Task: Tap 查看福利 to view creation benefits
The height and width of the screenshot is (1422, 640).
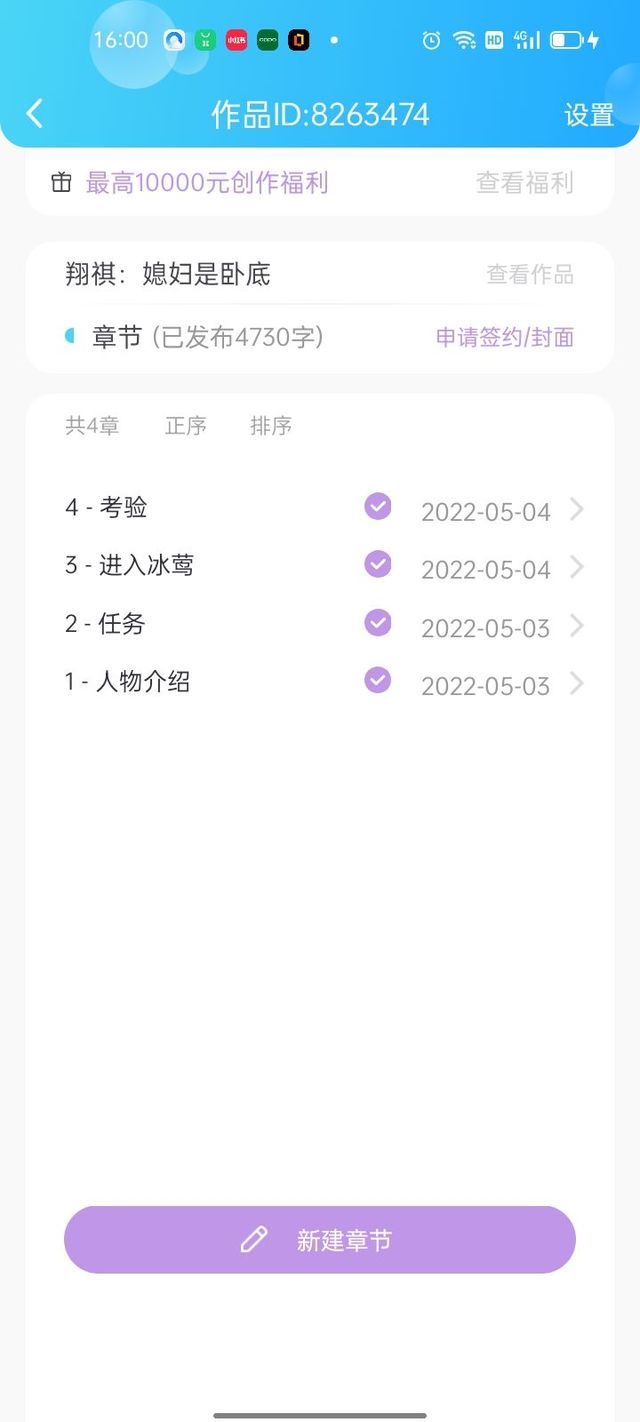Action: tap(525, 182)
